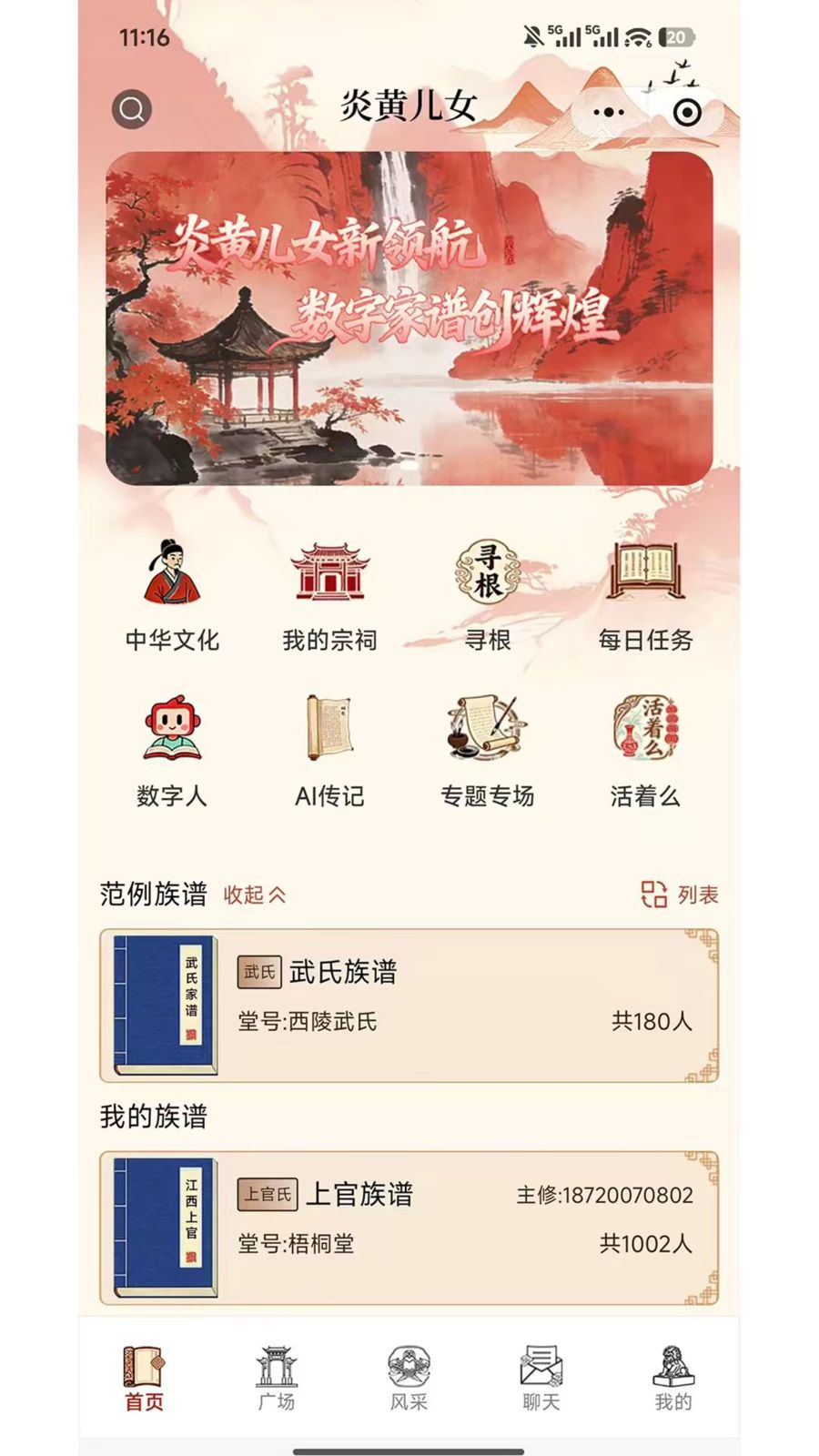Open the search icon
This screenshot has width=819, height=1456.
pyautogui.click(x=132, y=109)
